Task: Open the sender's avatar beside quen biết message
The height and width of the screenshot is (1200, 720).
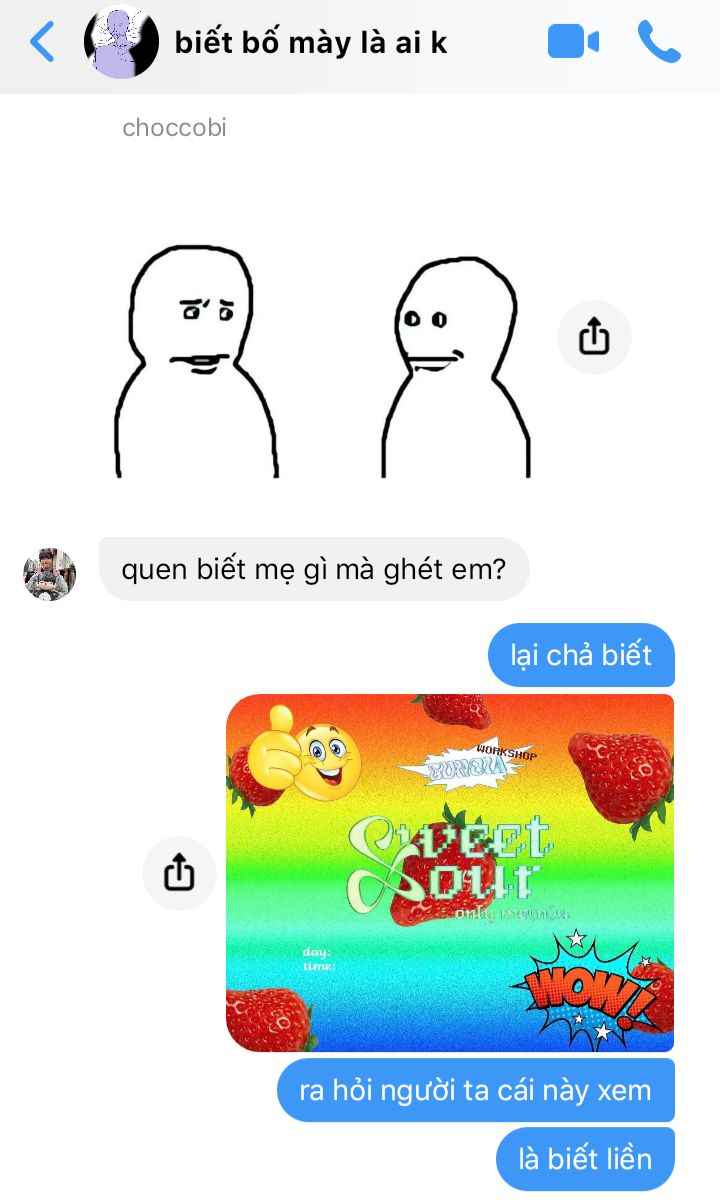Action: pos(50,574)
